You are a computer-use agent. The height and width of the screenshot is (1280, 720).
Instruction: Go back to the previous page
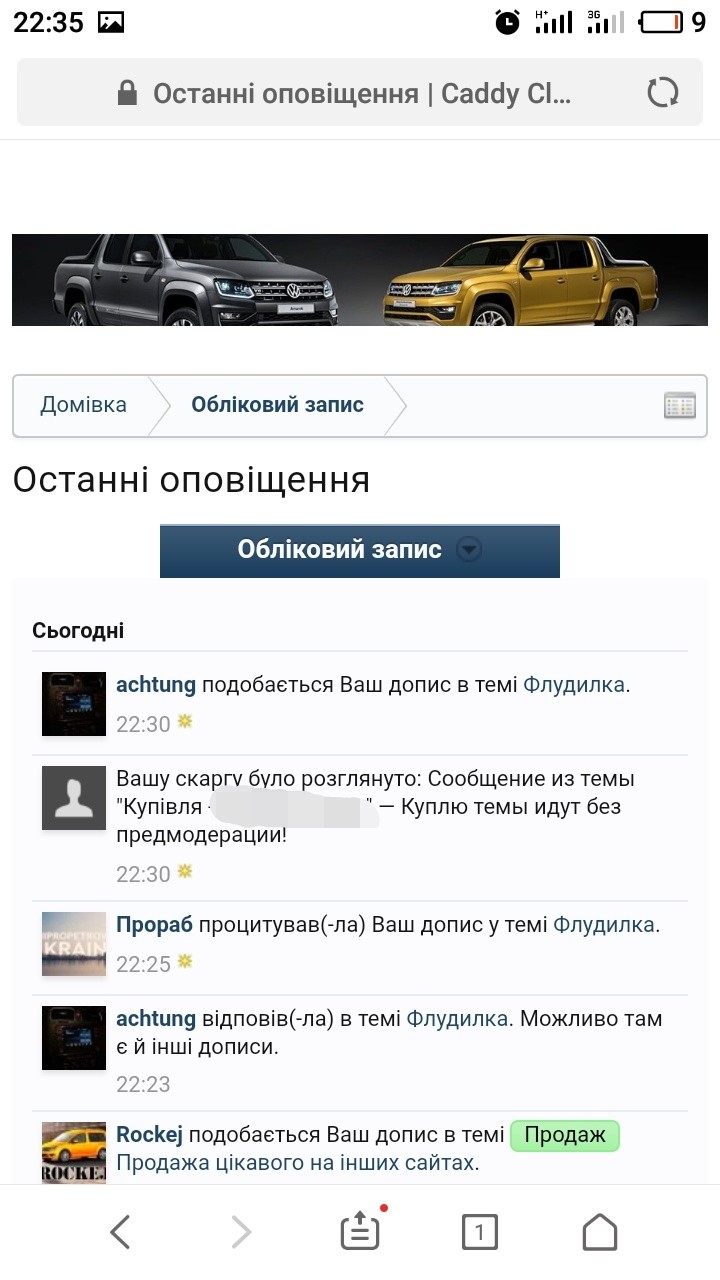tap(120, 1232)
